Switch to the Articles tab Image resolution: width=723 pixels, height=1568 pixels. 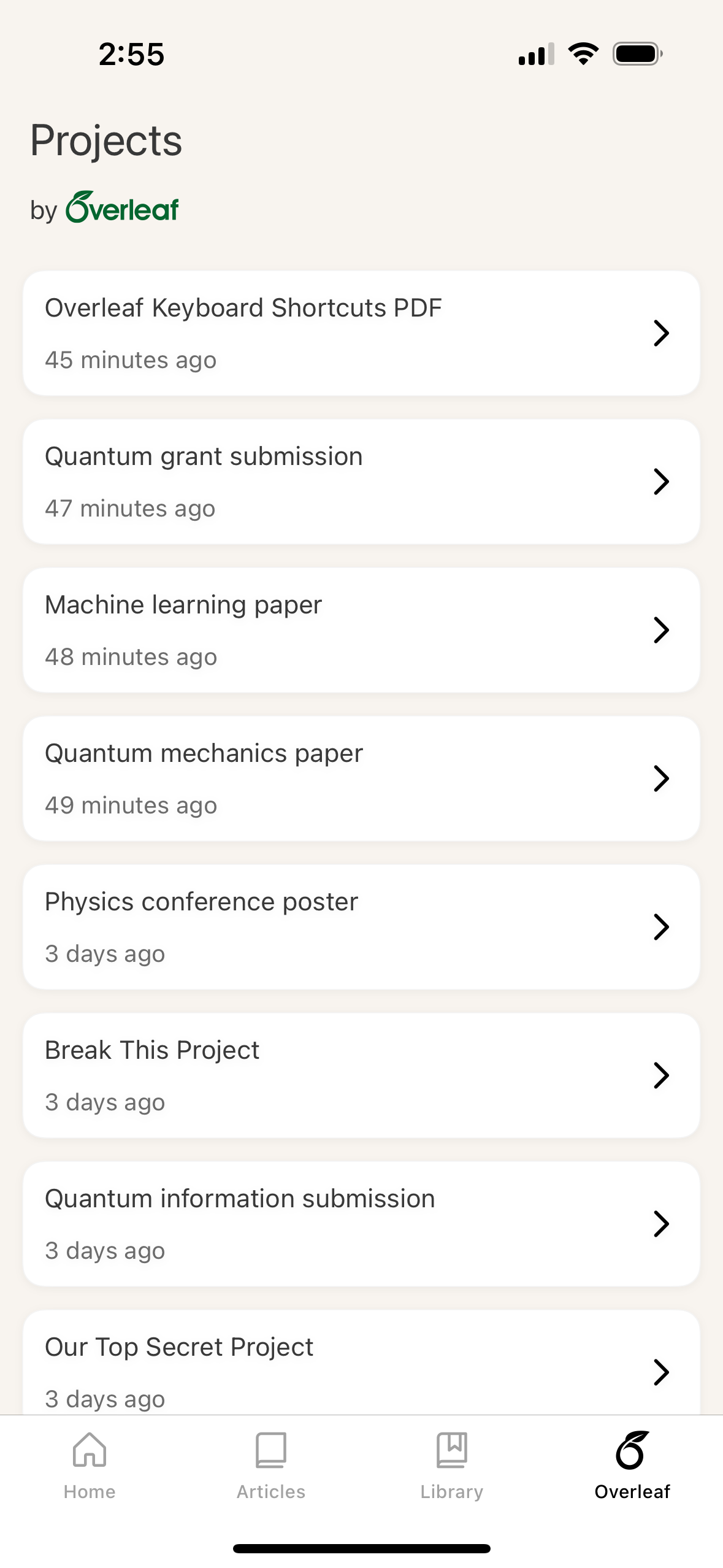point(270,1472)
